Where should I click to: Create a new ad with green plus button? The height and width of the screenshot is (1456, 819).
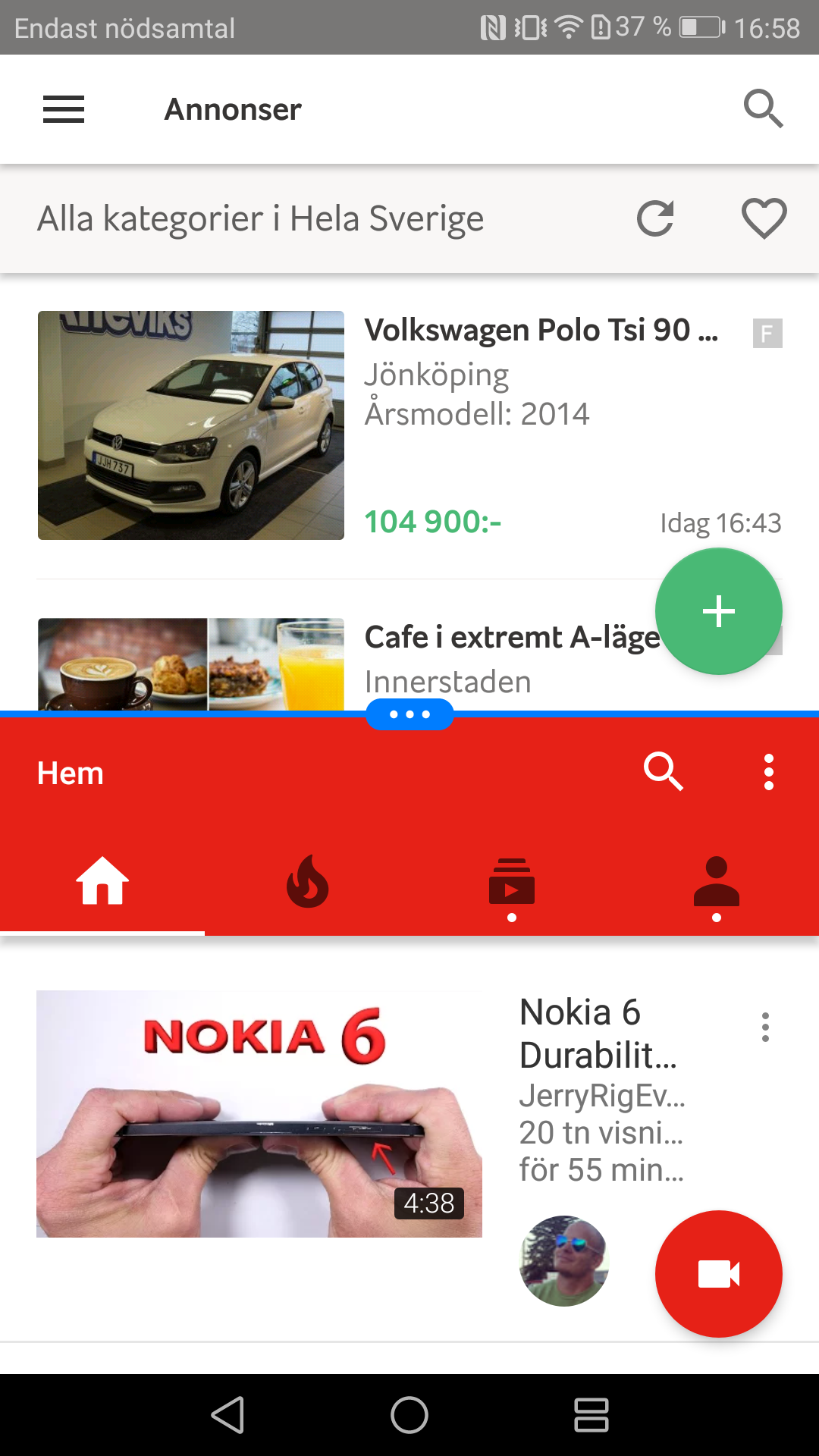718,611
